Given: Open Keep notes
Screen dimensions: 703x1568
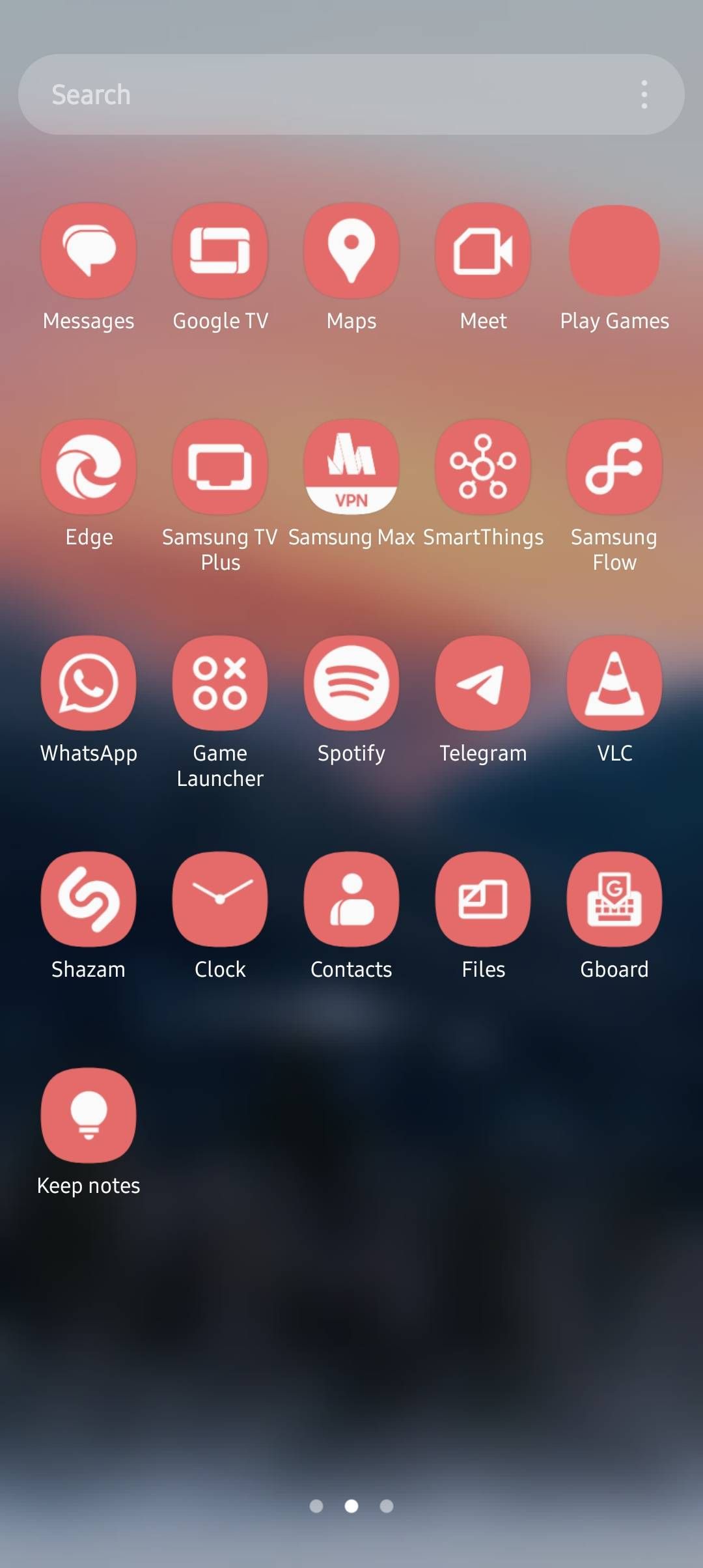Looking at the screenshot, I should (x=89, y=1115).
